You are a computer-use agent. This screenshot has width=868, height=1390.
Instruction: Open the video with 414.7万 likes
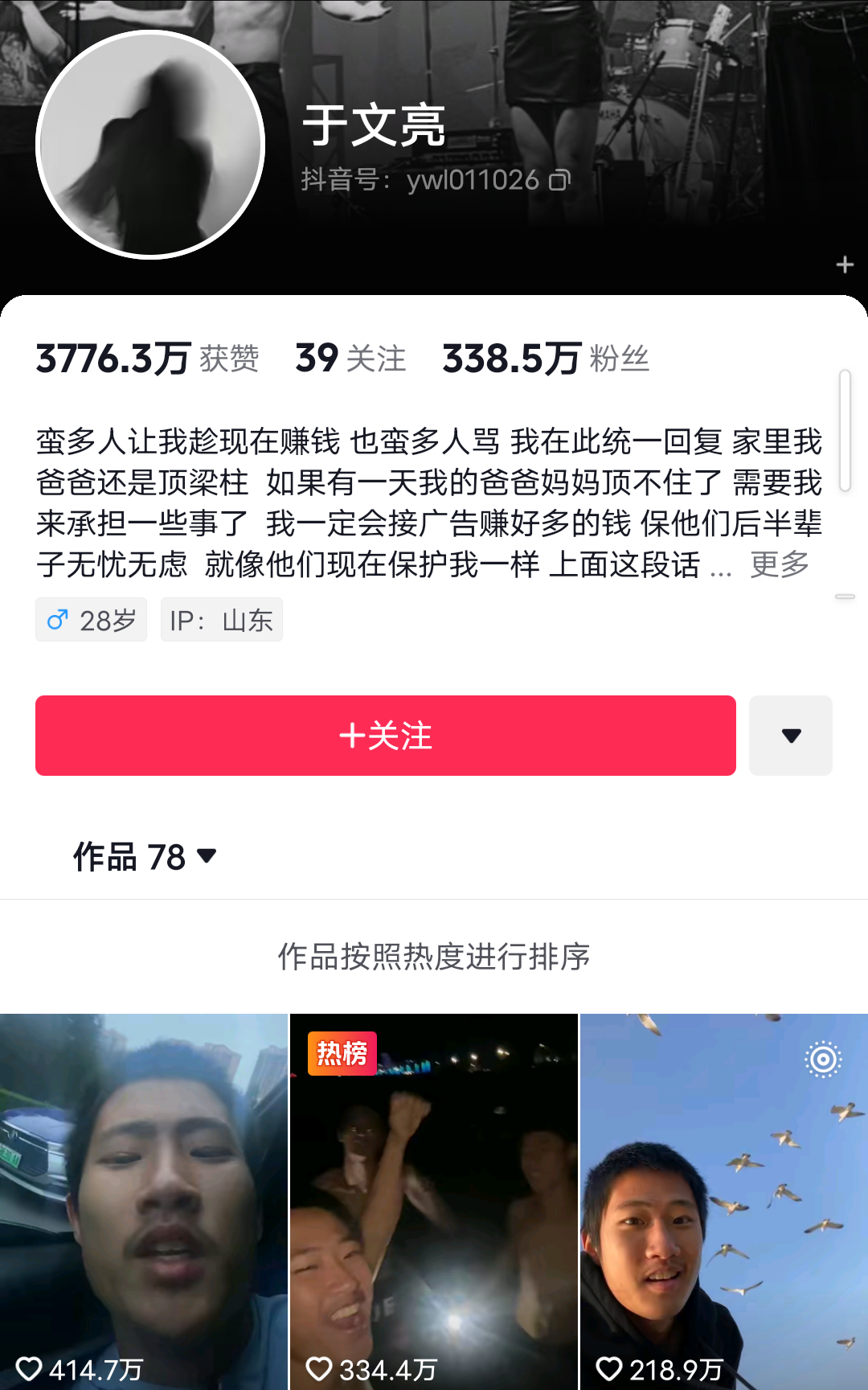click(x=144, y=1201)
